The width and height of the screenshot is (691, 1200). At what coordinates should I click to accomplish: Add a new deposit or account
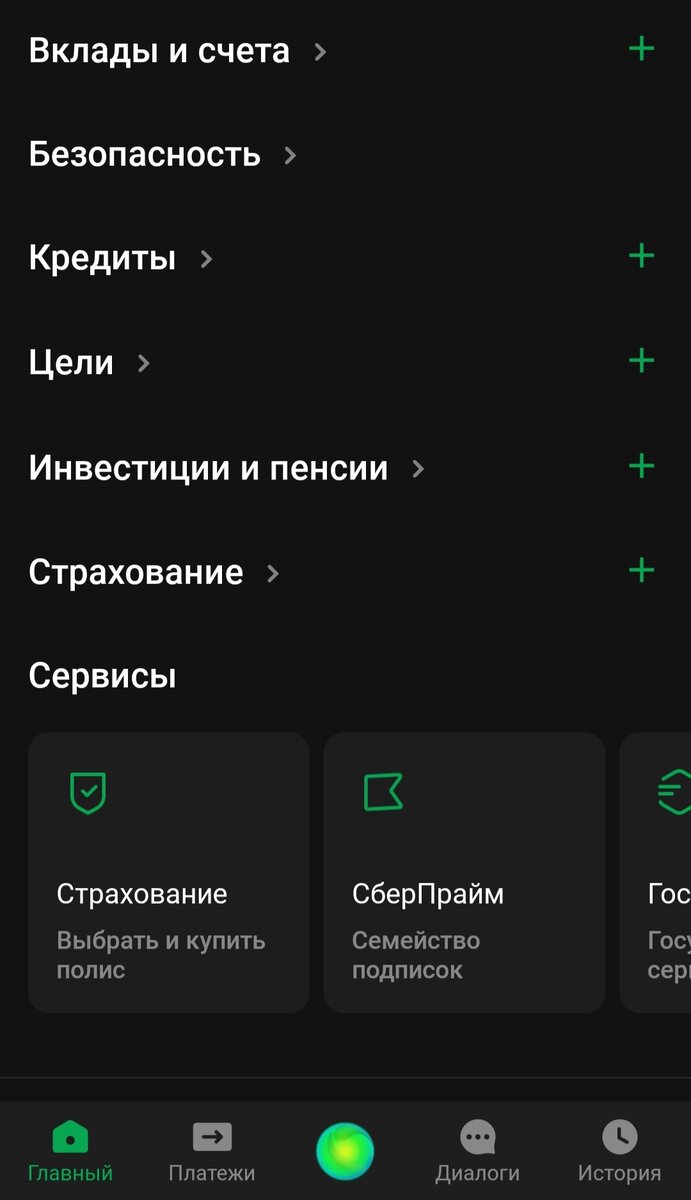pyautogui.click(x=641, y=48)
